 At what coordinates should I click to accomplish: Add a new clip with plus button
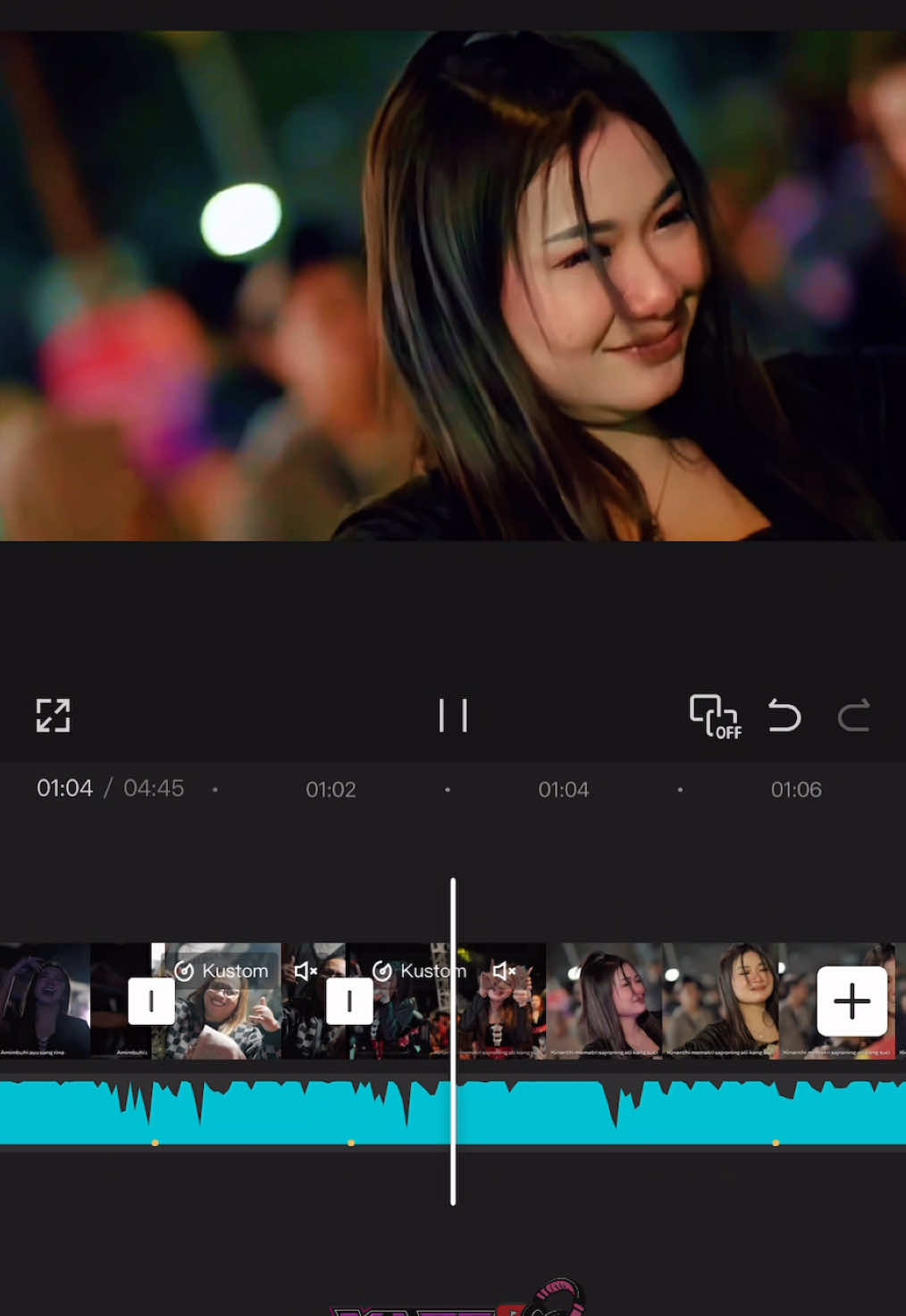(851, 1001)
